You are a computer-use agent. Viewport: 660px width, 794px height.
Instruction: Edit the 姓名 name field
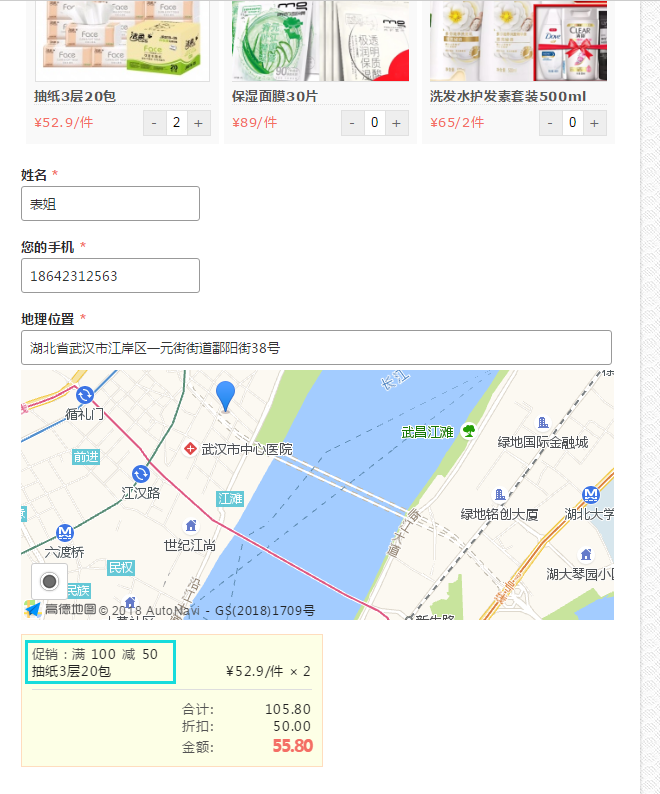tap(110, 204)
